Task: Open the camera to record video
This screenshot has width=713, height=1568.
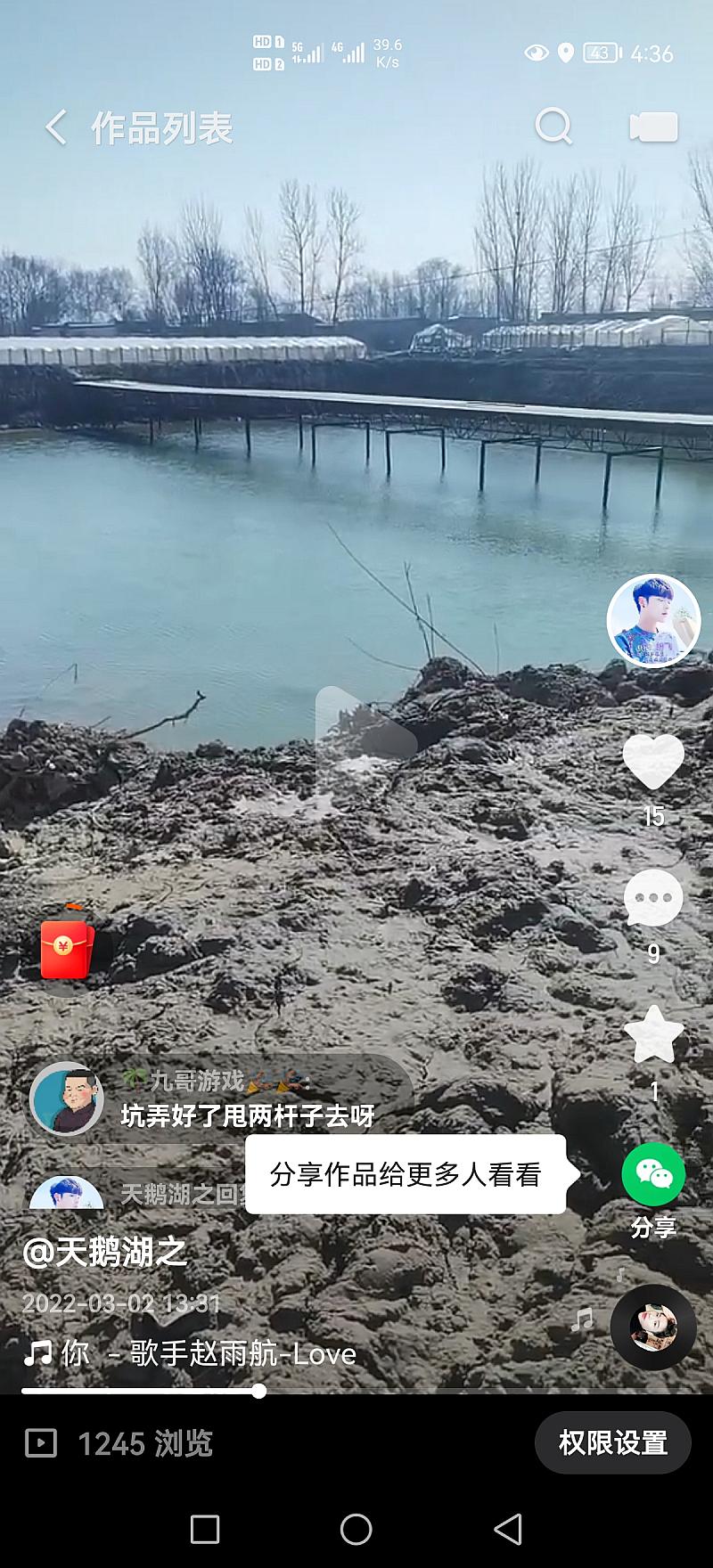Action: pyautogui.click(x=653, y=127)
